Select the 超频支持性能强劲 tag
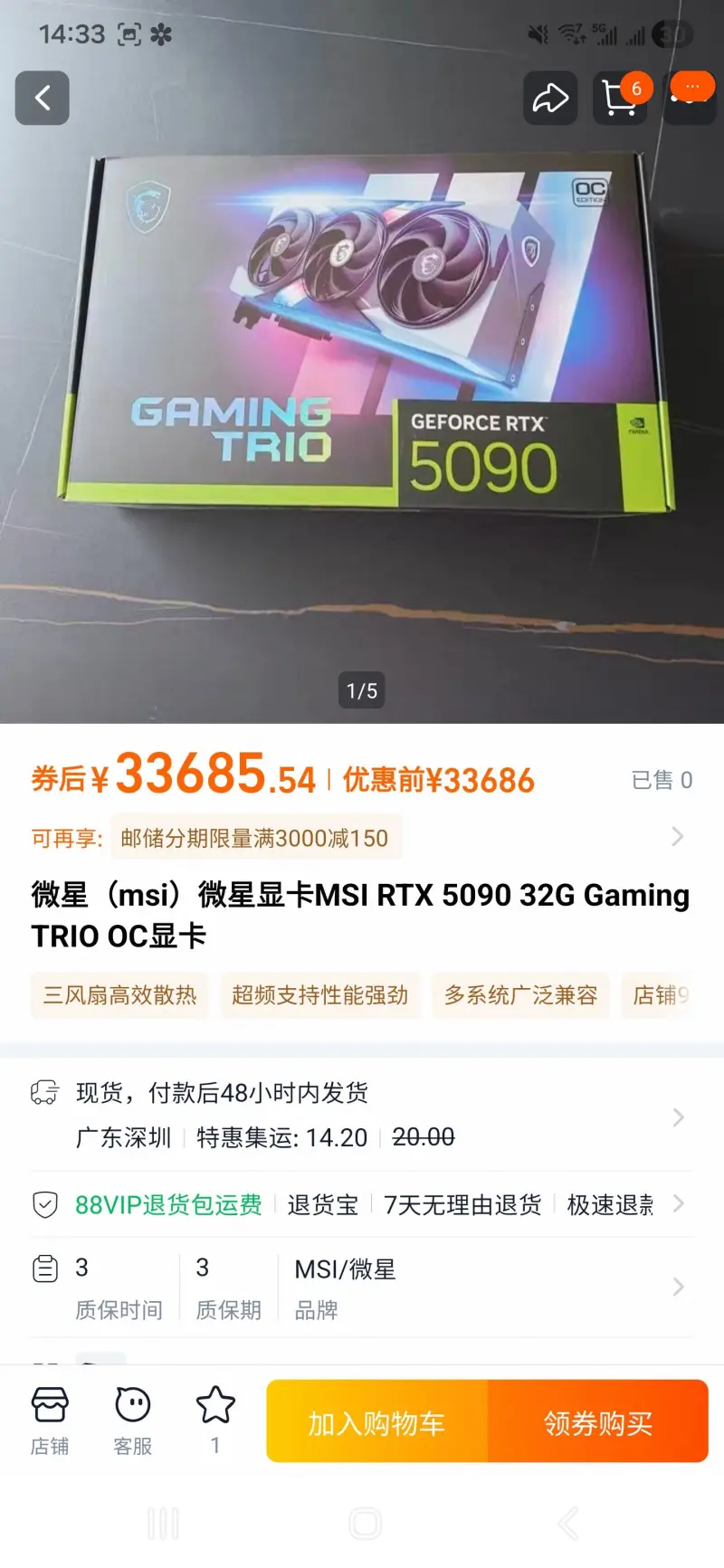The image size is (724, 1568). coord(320,995)
